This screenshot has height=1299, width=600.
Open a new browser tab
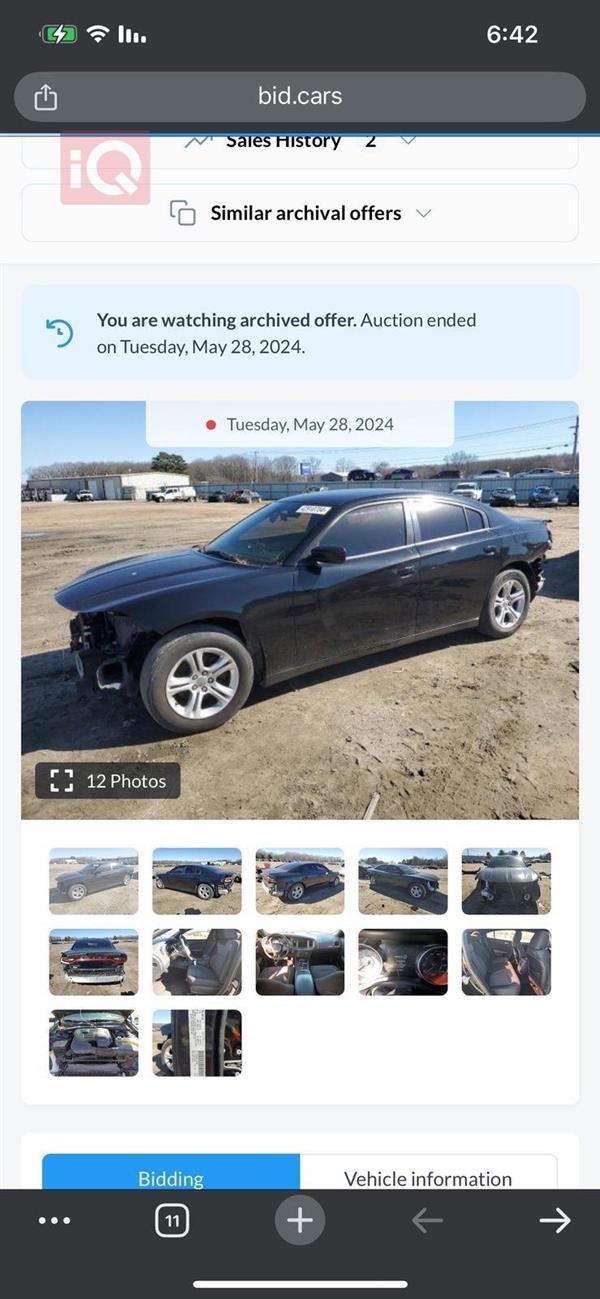[x=300, y=1220]
